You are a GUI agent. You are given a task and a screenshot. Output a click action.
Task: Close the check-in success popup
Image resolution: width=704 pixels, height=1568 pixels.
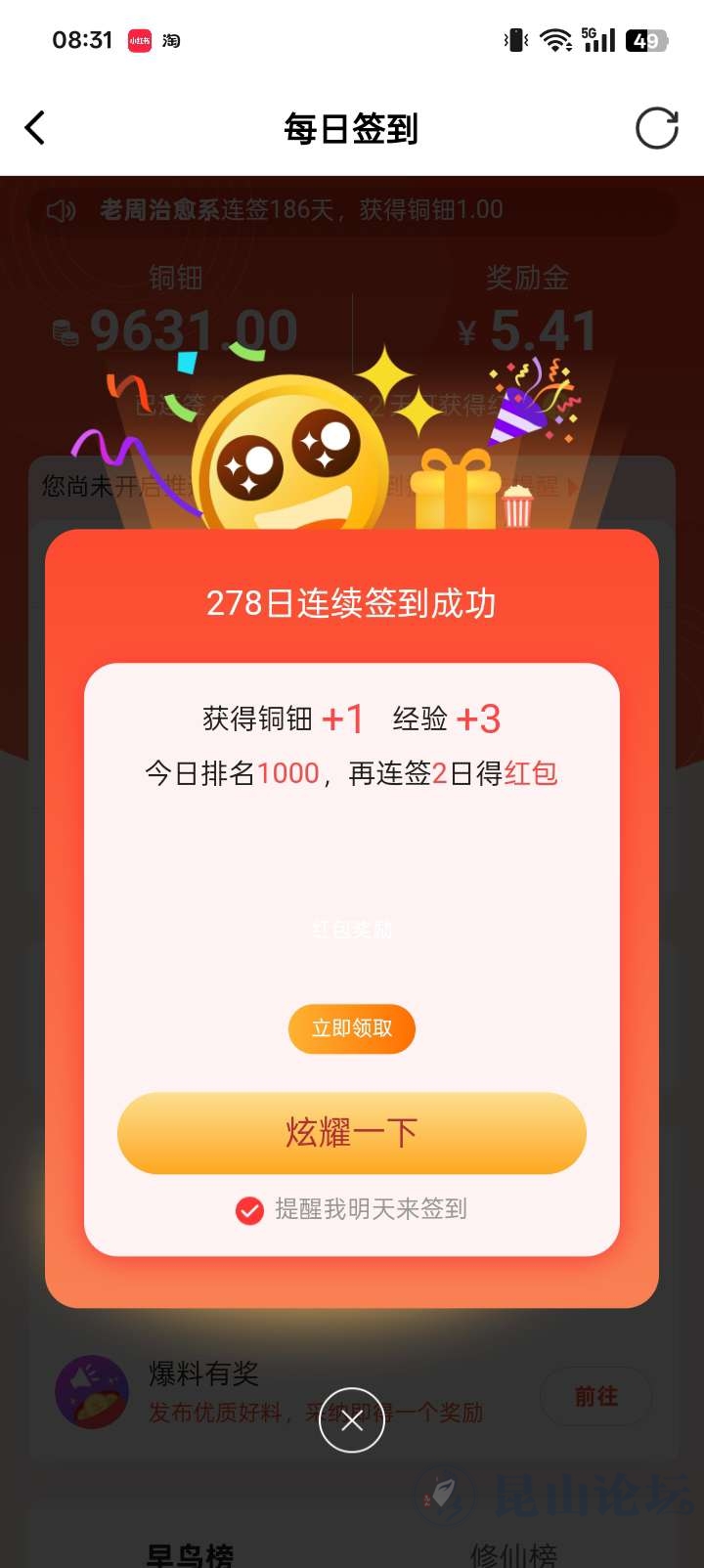(x=352, y=1420)
